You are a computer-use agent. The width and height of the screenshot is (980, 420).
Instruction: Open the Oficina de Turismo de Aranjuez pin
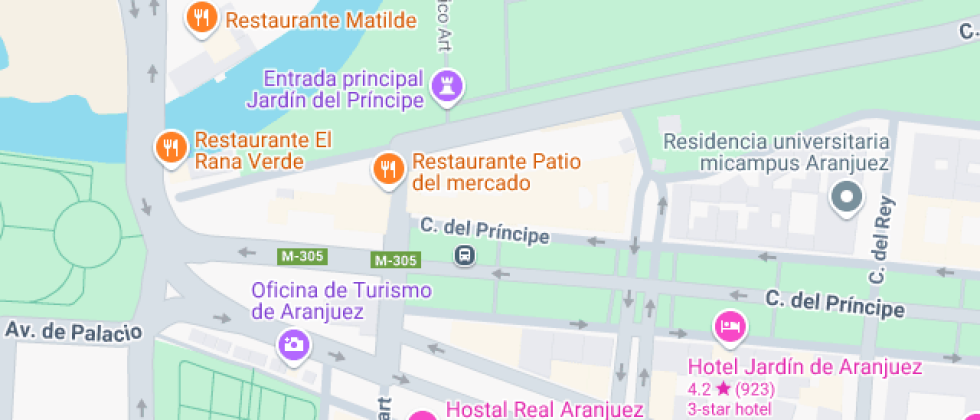(294, 345)
